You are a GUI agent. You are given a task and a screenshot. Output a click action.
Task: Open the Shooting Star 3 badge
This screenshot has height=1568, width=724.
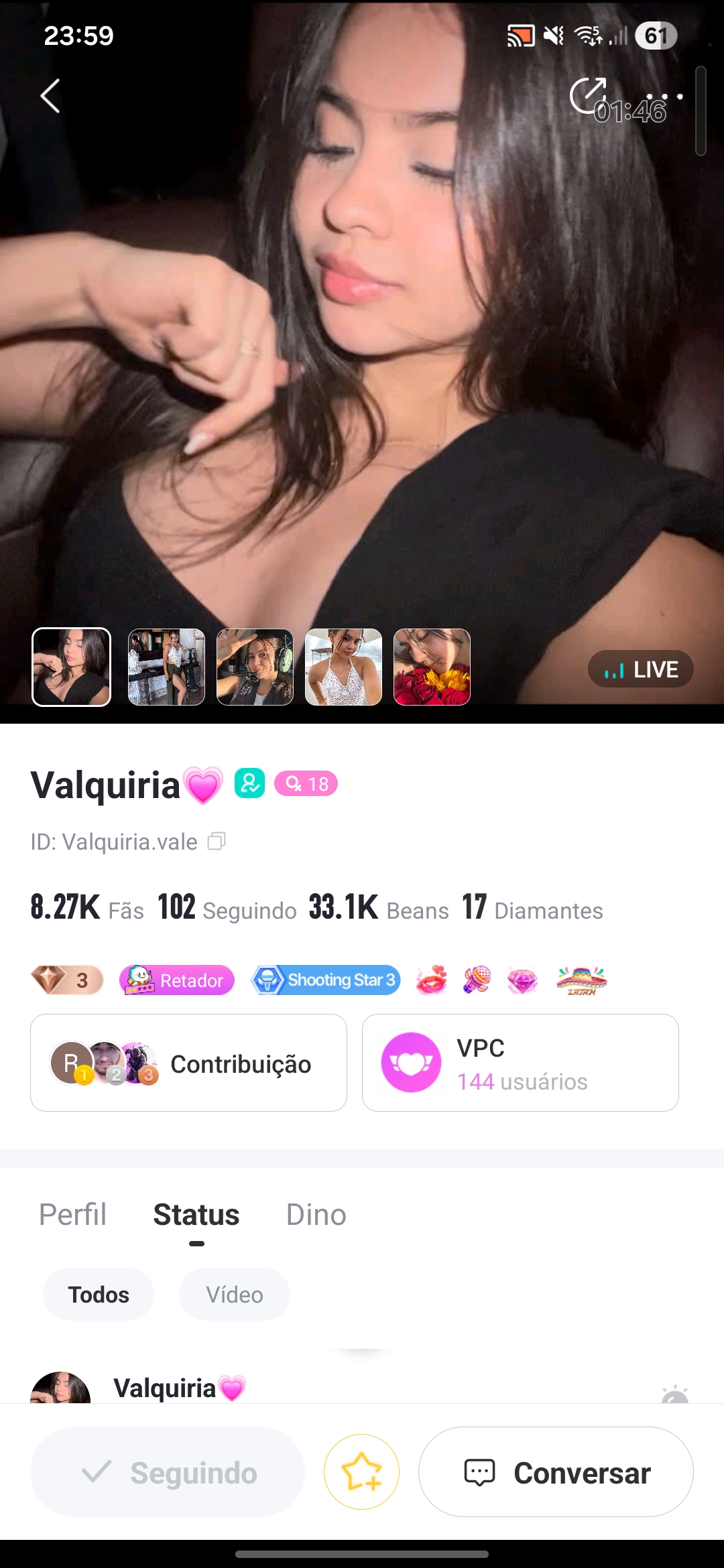pyautogui.click(x=326, y=980)
